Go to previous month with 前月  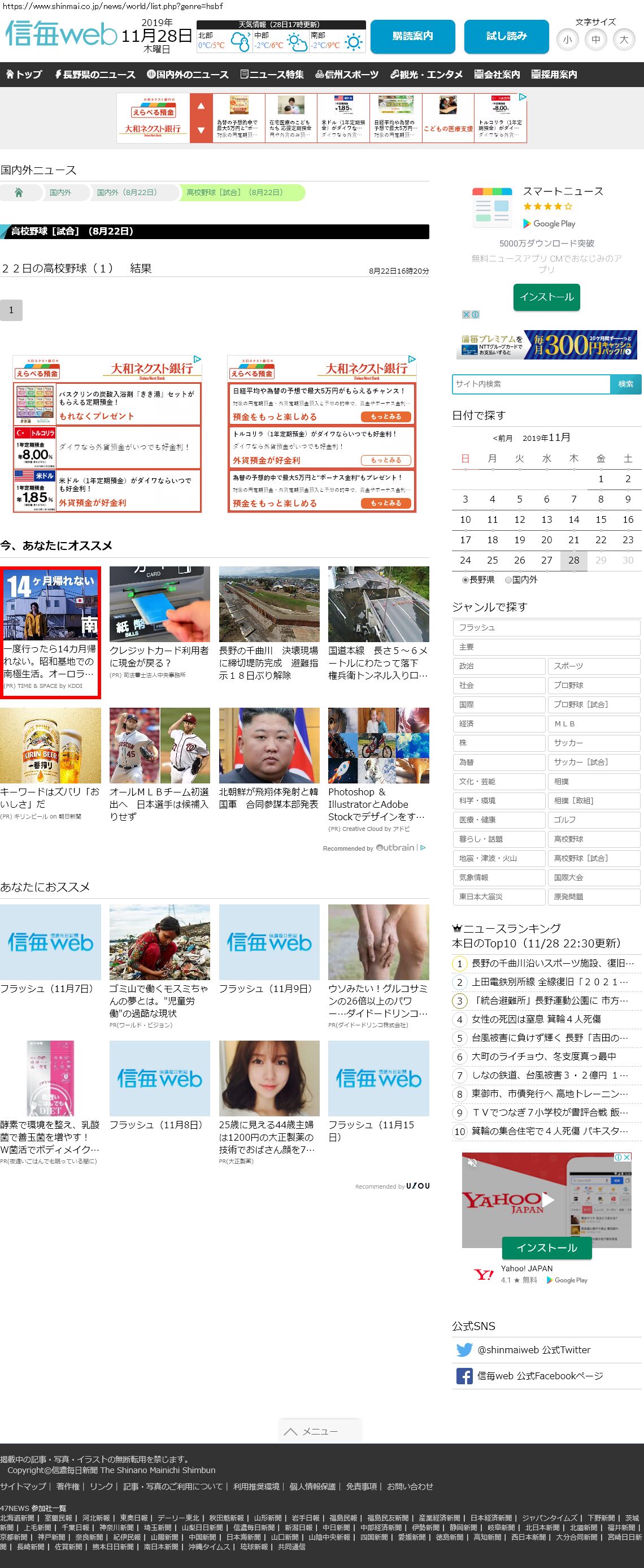click(502, 438)
